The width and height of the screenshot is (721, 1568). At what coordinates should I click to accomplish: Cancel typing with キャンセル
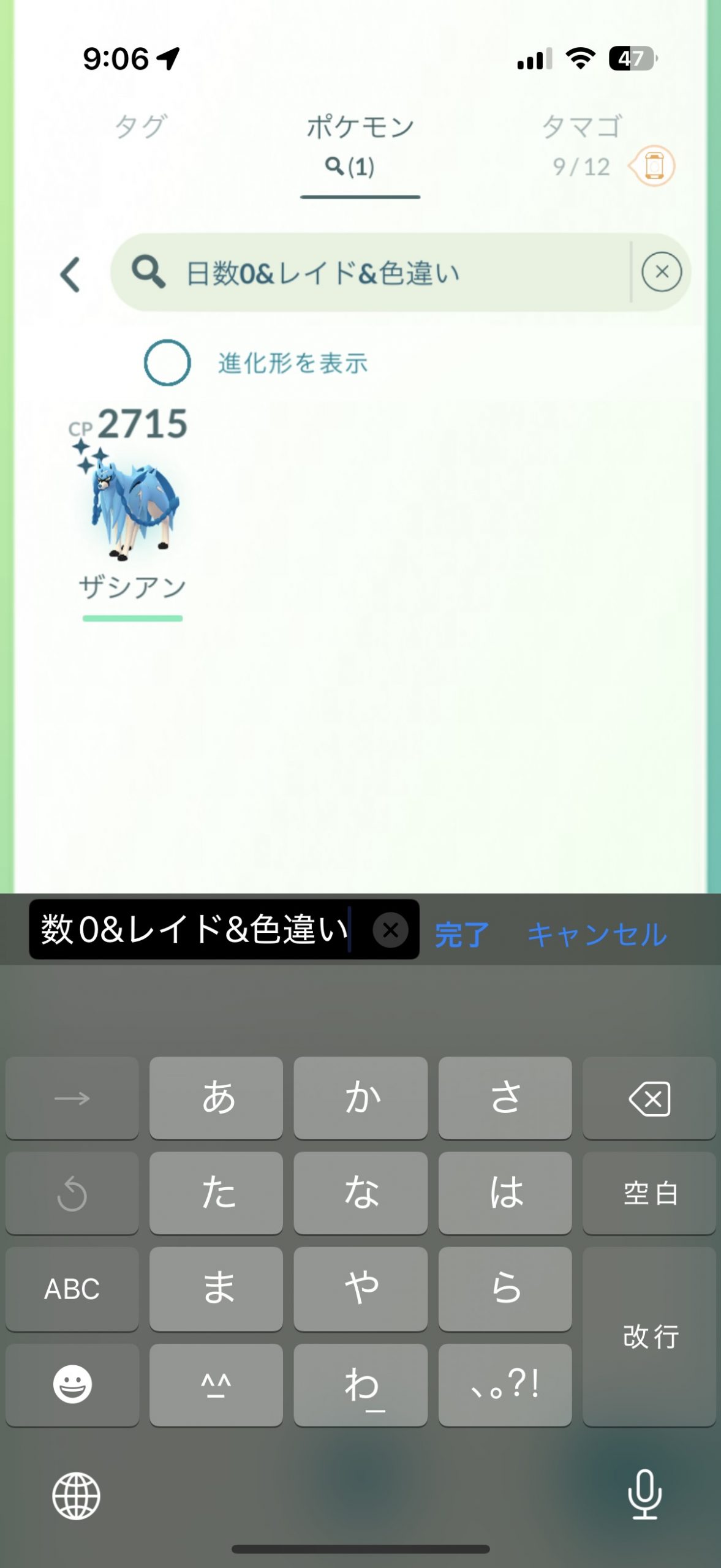[597, 934]
